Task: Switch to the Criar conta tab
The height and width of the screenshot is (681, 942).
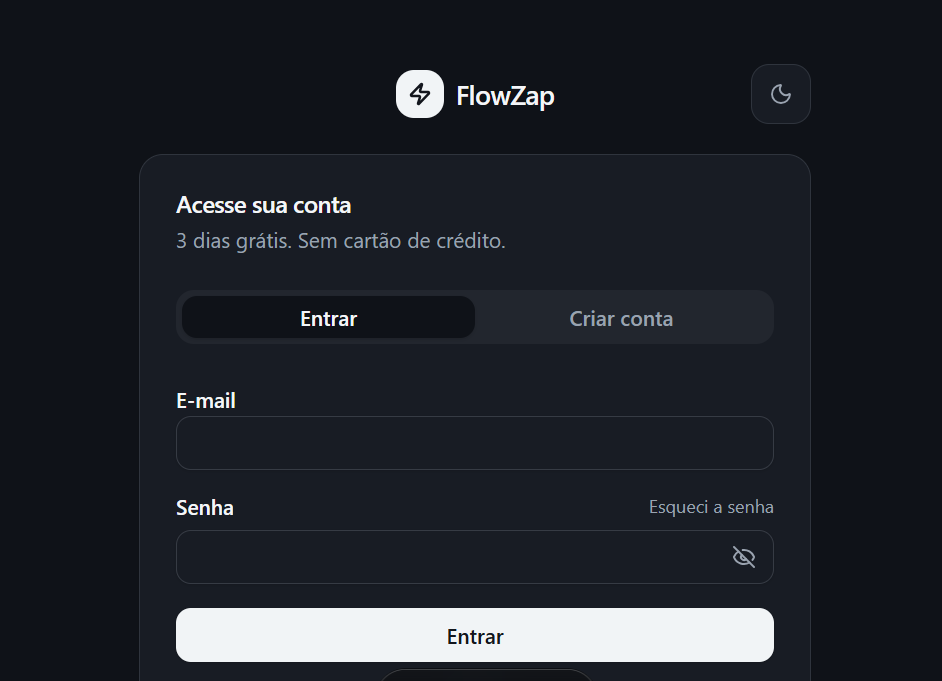Action: click(621, 318)
